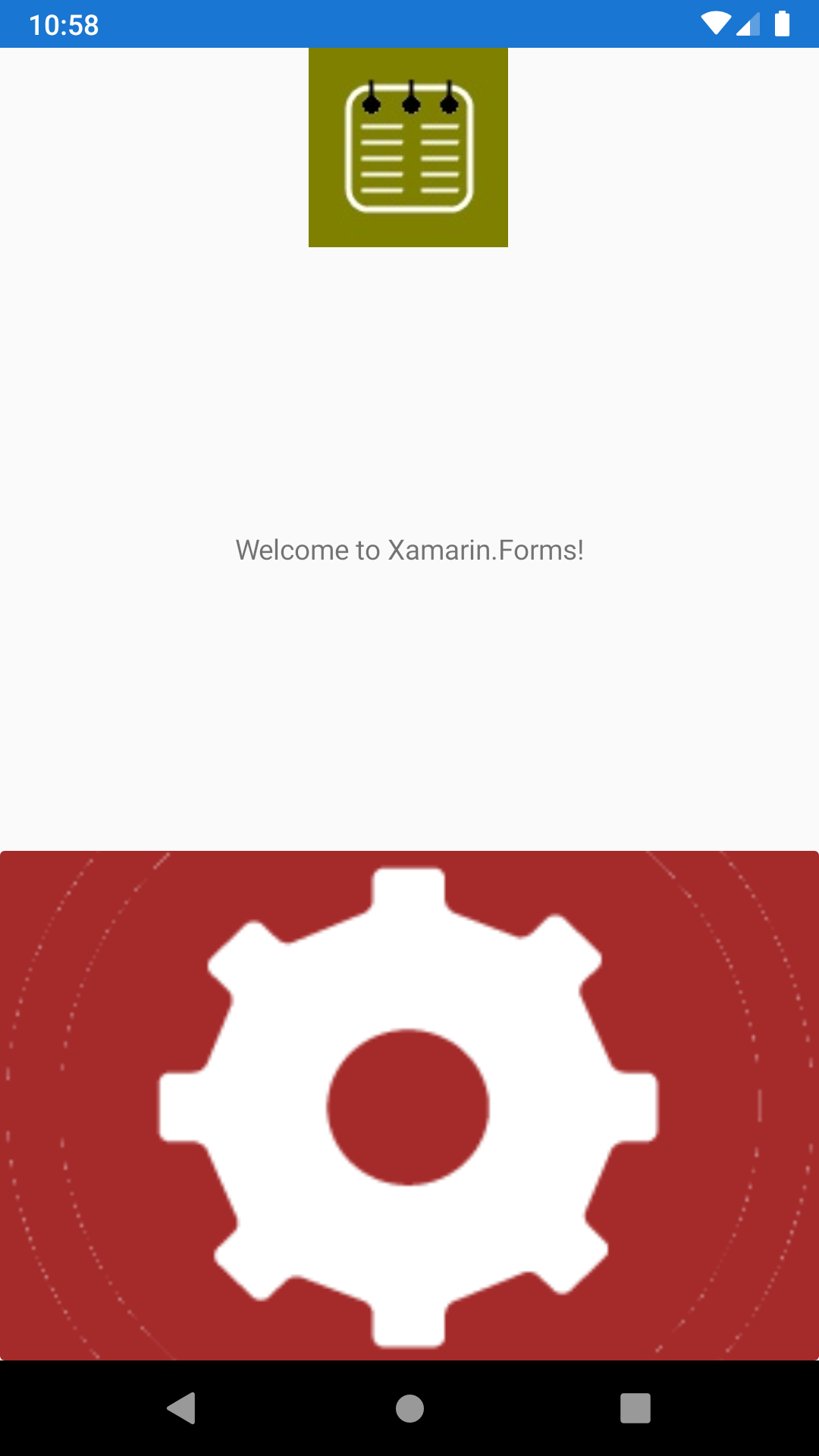Viewport: 819px width, 1456px height.
Task: Open the recent apps view
Action: [635, 1408]
